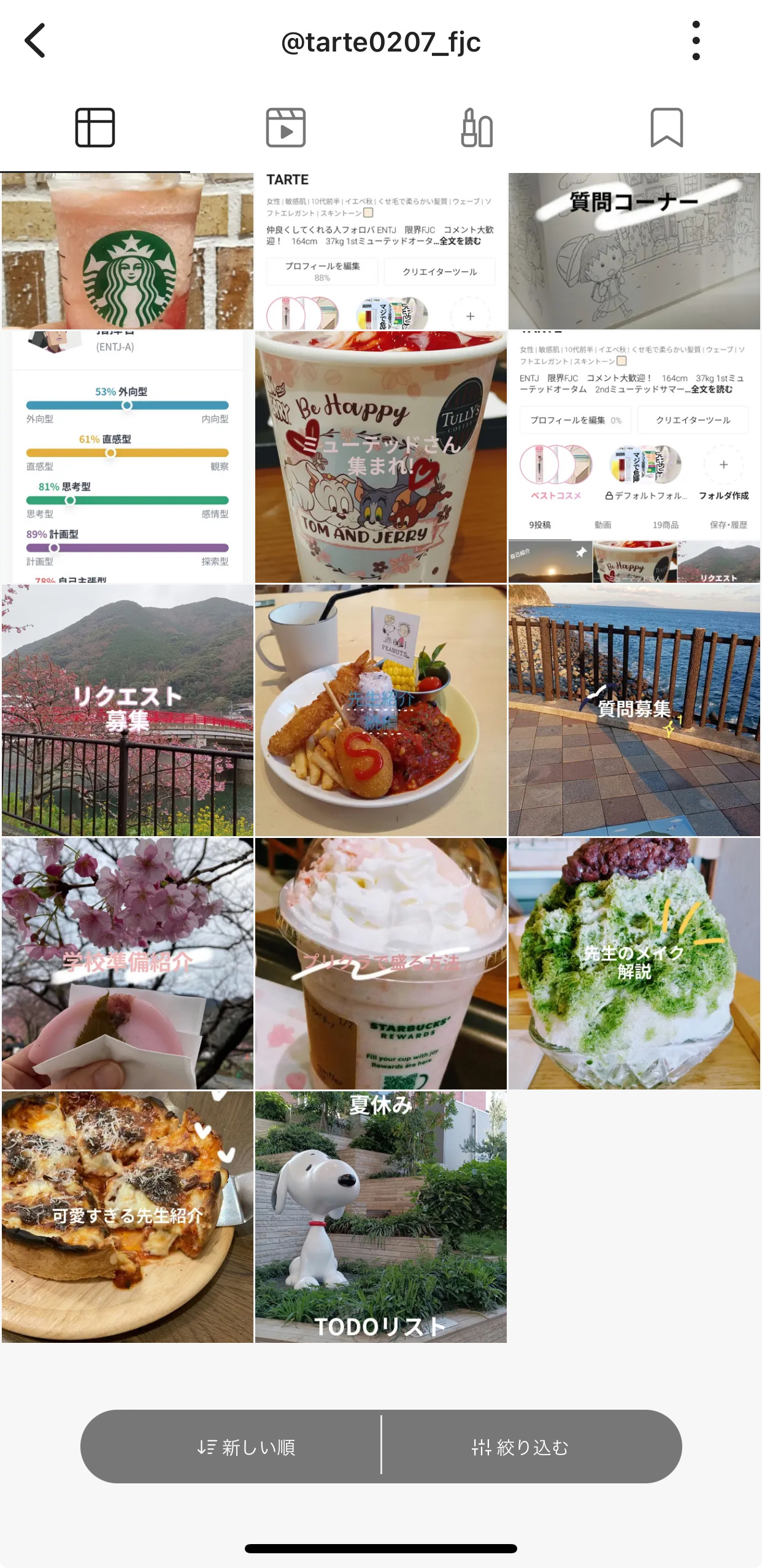Open the 夏休み TODOリスト post
This screenshot has width=762, height=1568.
[x=380, y=1217]
